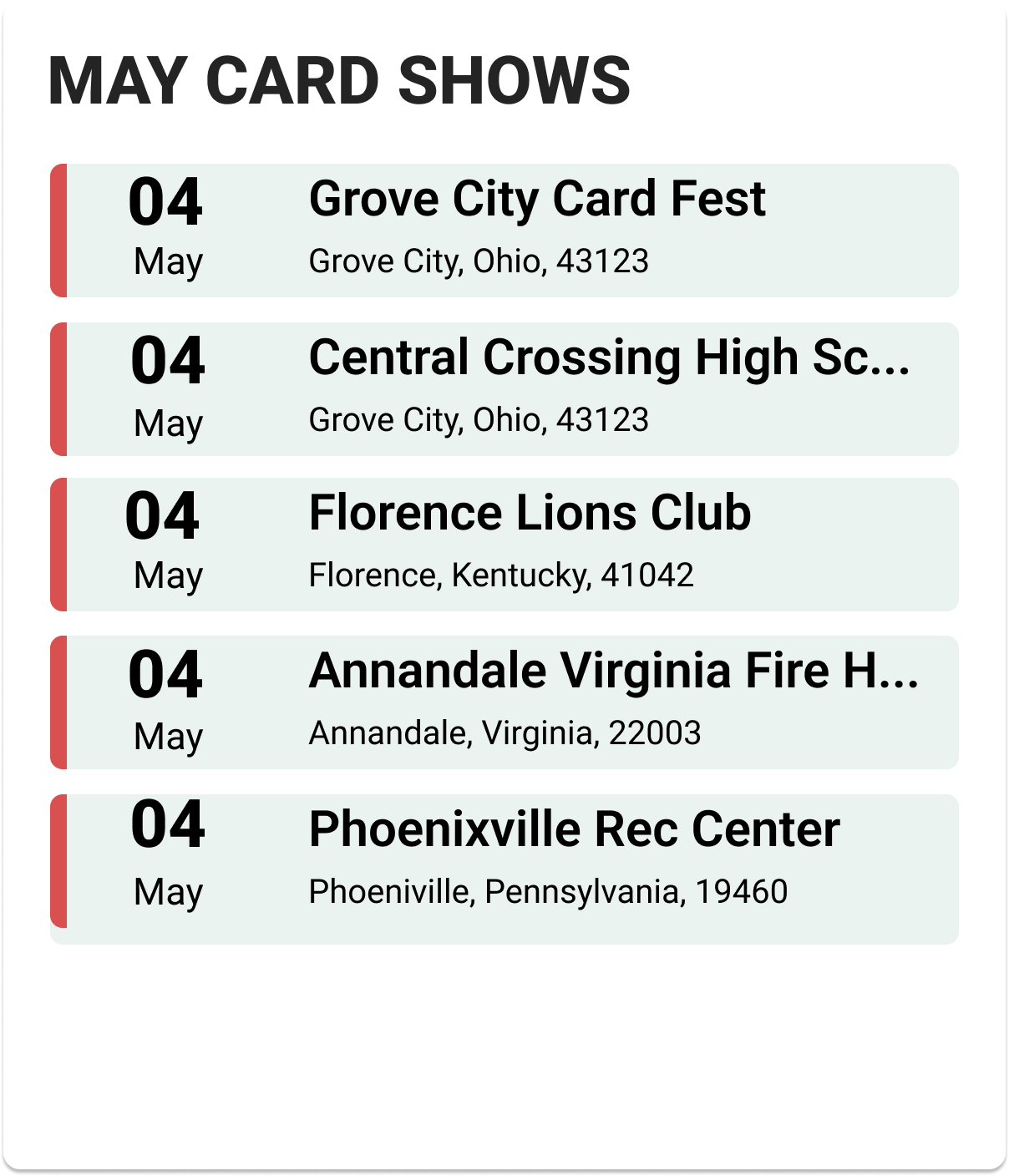View Florence Lions Club show details

click(530, 514)
